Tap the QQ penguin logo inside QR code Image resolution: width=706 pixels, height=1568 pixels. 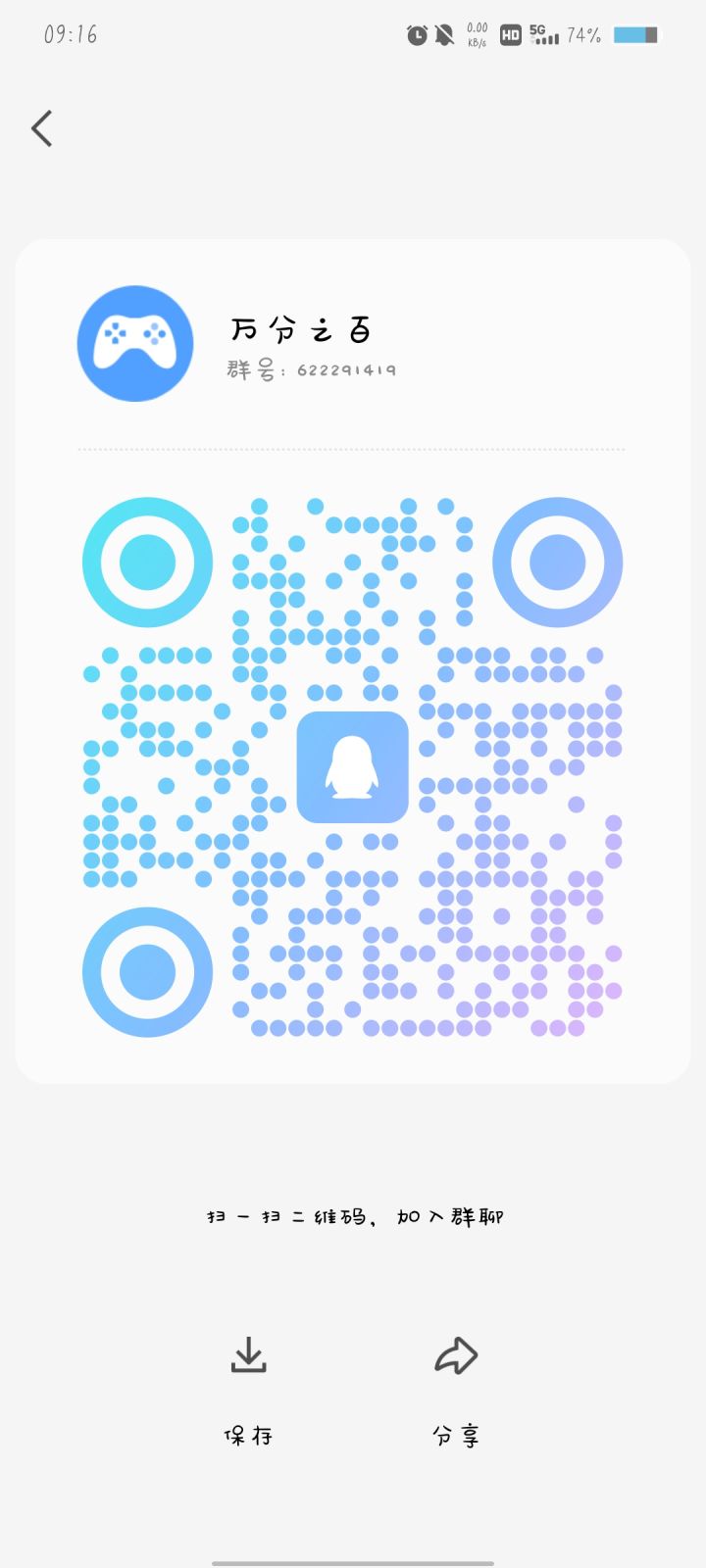pos(351,767)
